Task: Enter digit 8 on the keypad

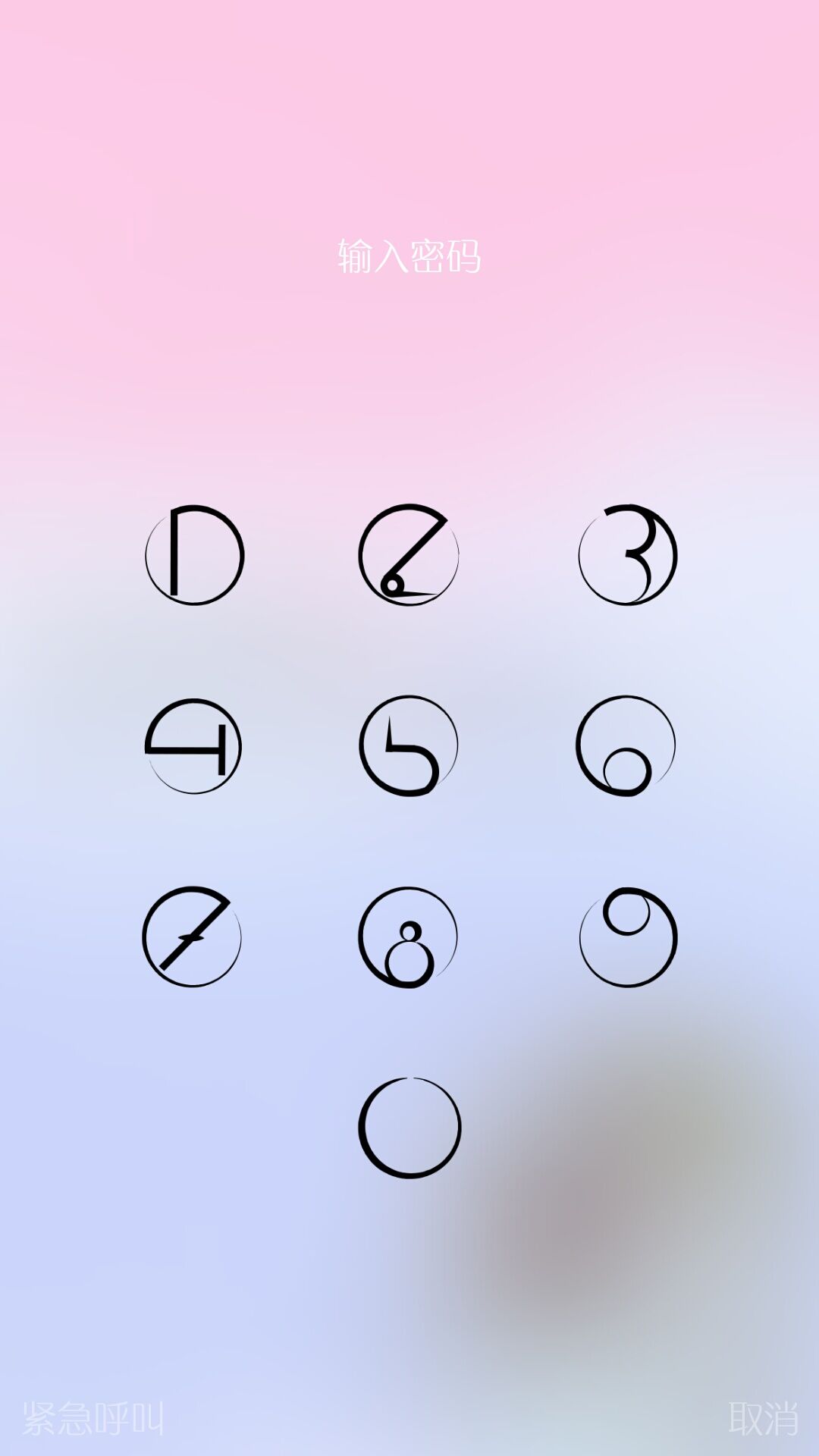Action: [408, 937]
